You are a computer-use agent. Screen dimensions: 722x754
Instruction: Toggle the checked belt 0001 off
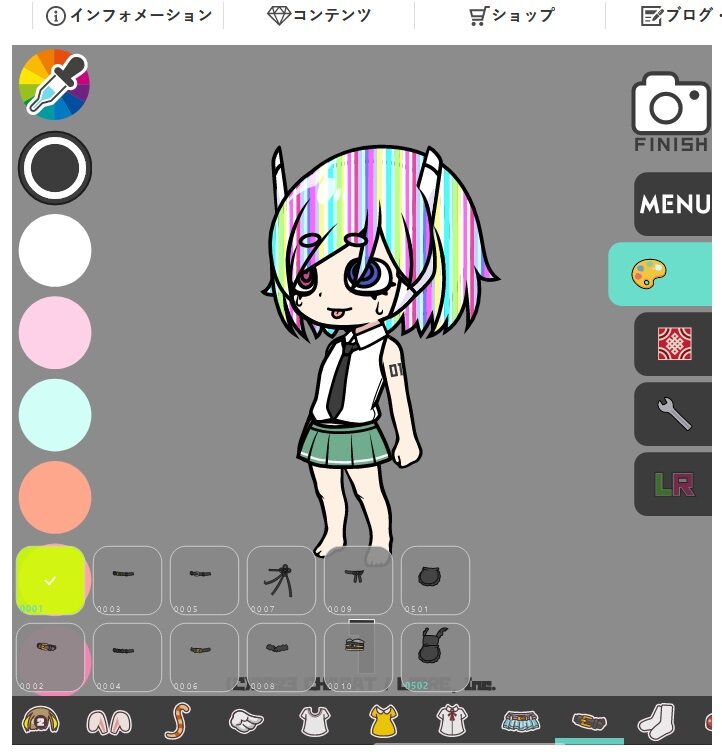(x=52, y=580)
